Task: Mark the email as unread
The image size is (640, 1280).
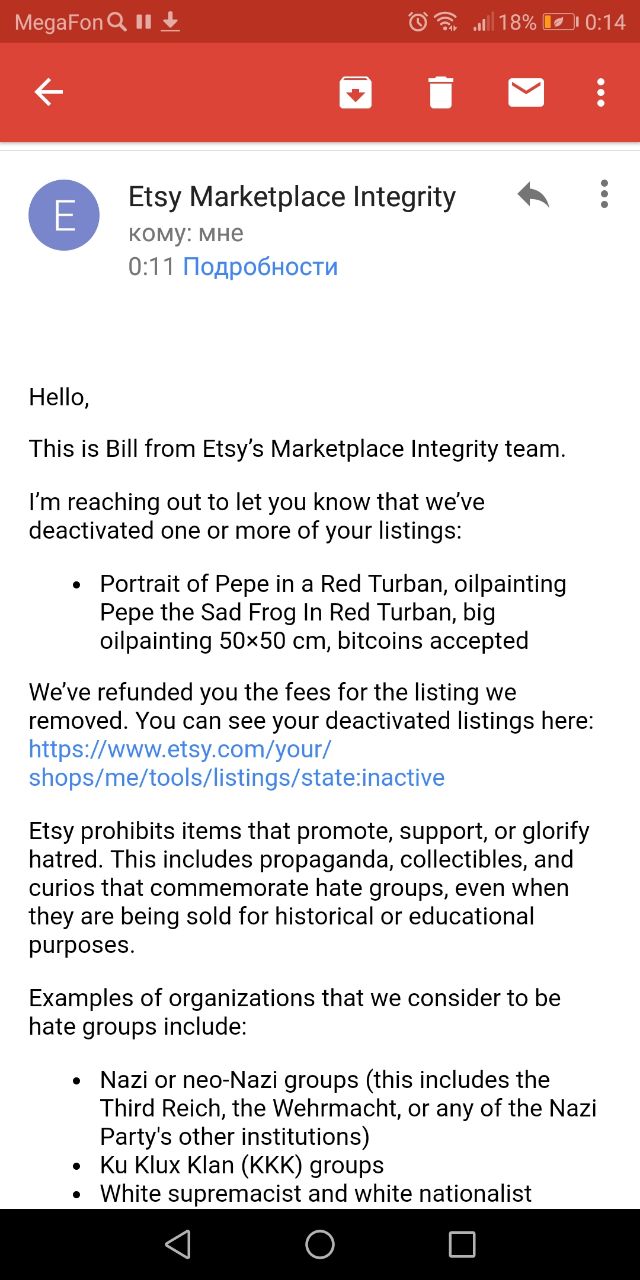Action: [x=526, y=93]
